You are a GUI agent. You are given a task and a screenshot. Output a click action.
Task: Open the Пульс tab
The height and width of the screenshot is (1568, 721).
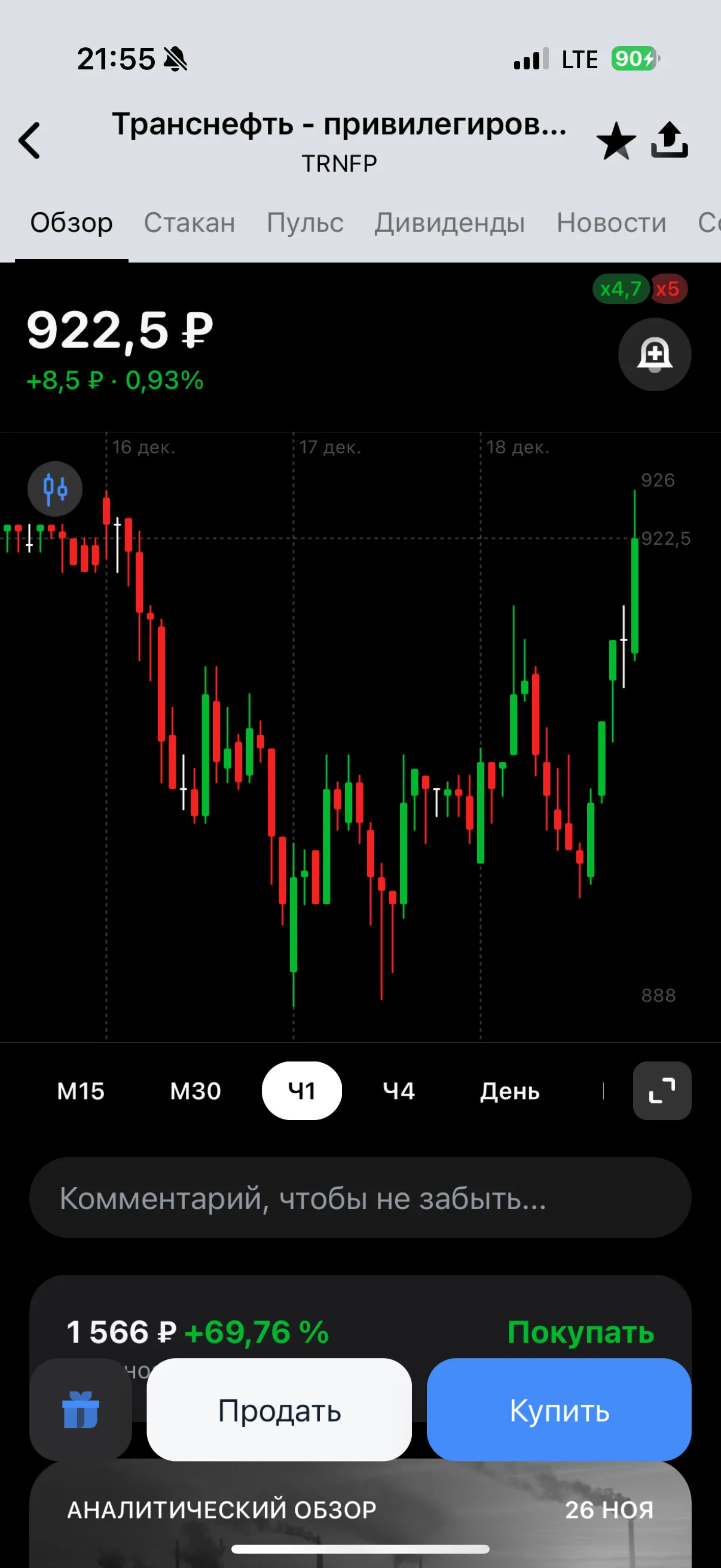coord(305,223)
